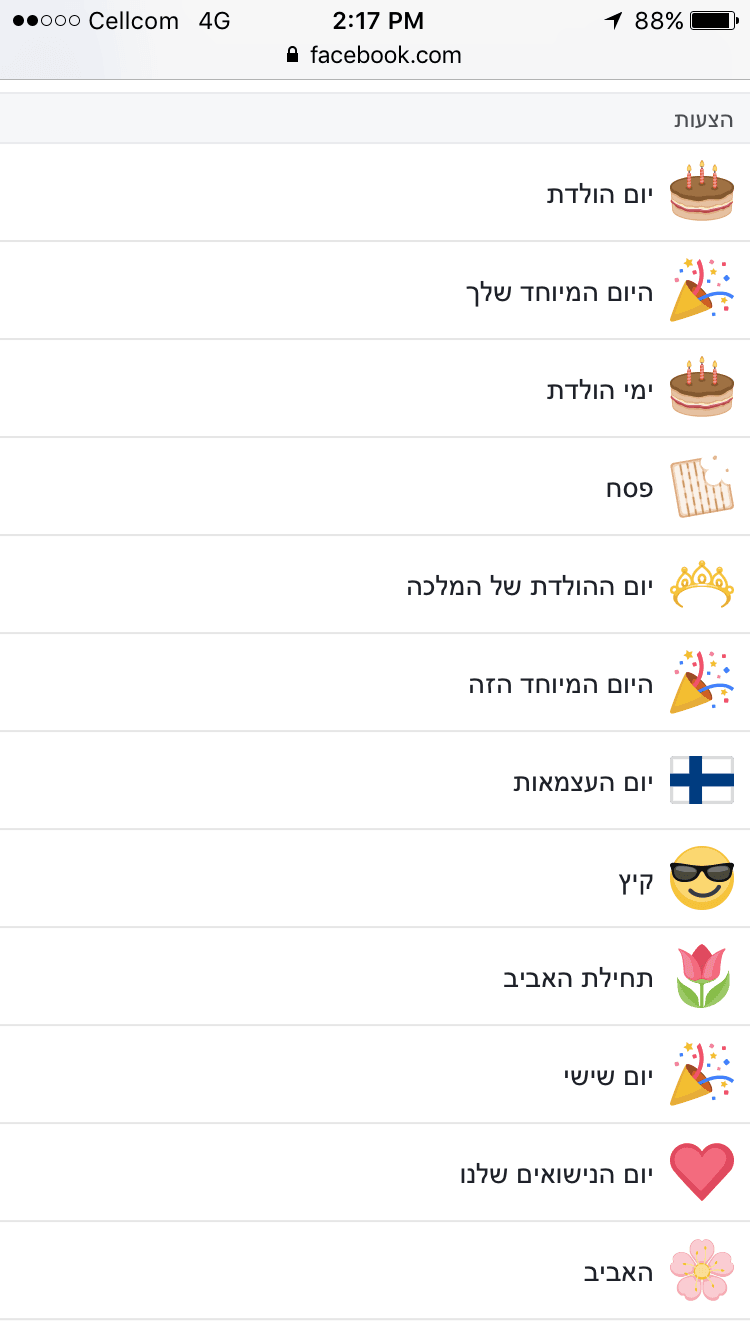This screenshot has width=750, height=1334.
Task: Select היום המיוחד הזה row
Action: click(375, 682)
